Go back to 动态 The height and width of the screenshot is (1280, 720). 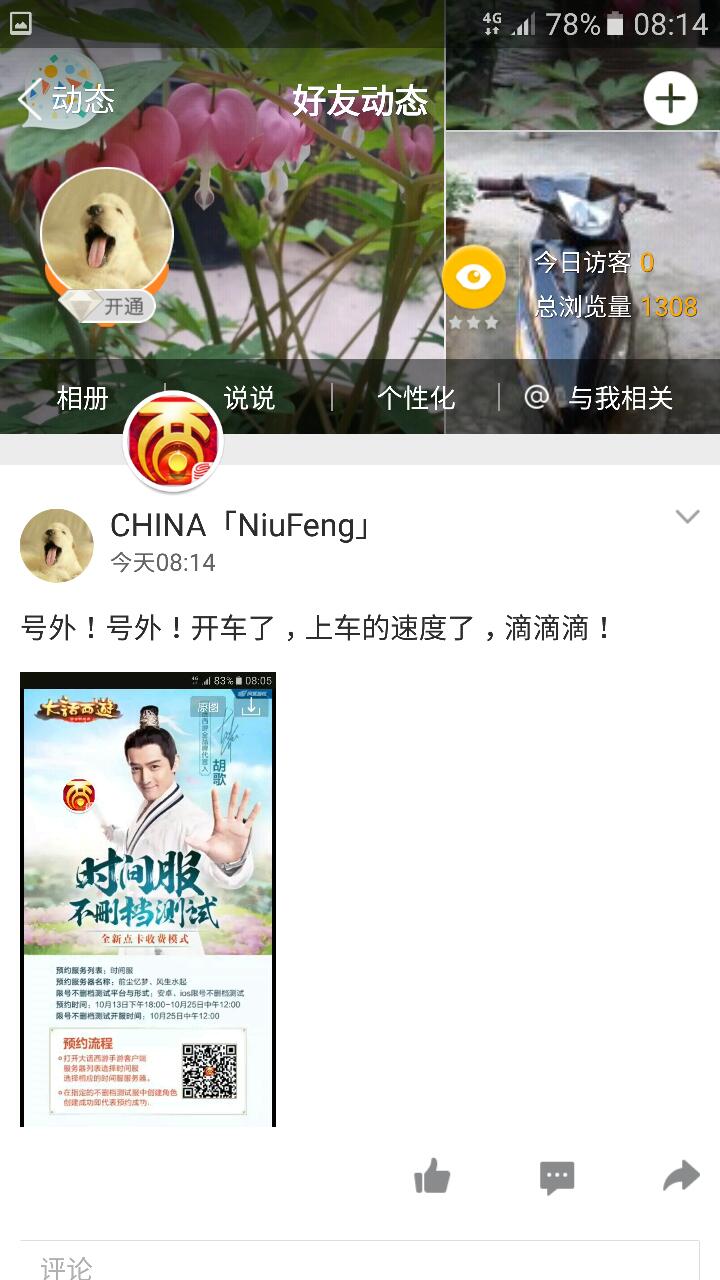65,100
